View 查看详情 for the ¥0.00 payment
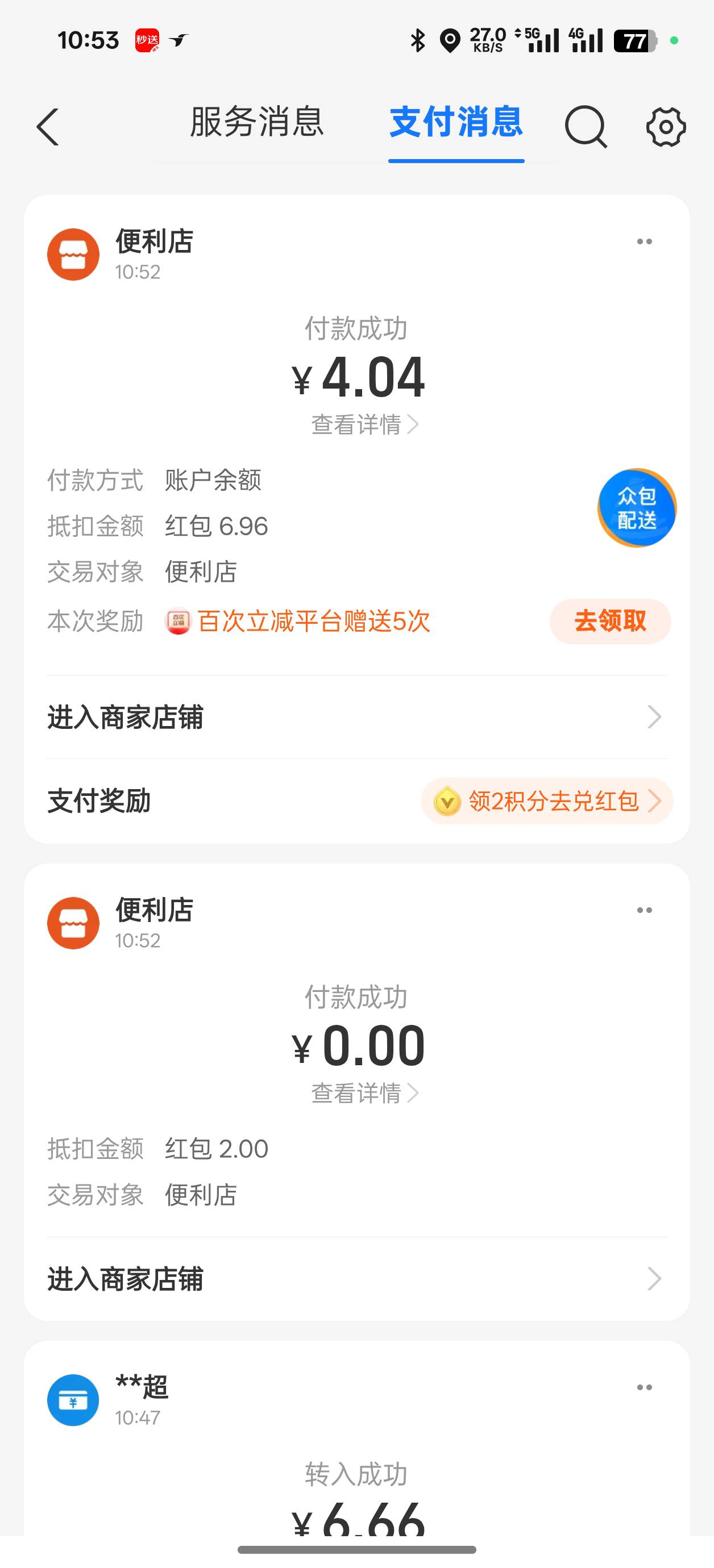Image resolution: width=714 pixels, height=1568 pixels. tap(364, 1092)
